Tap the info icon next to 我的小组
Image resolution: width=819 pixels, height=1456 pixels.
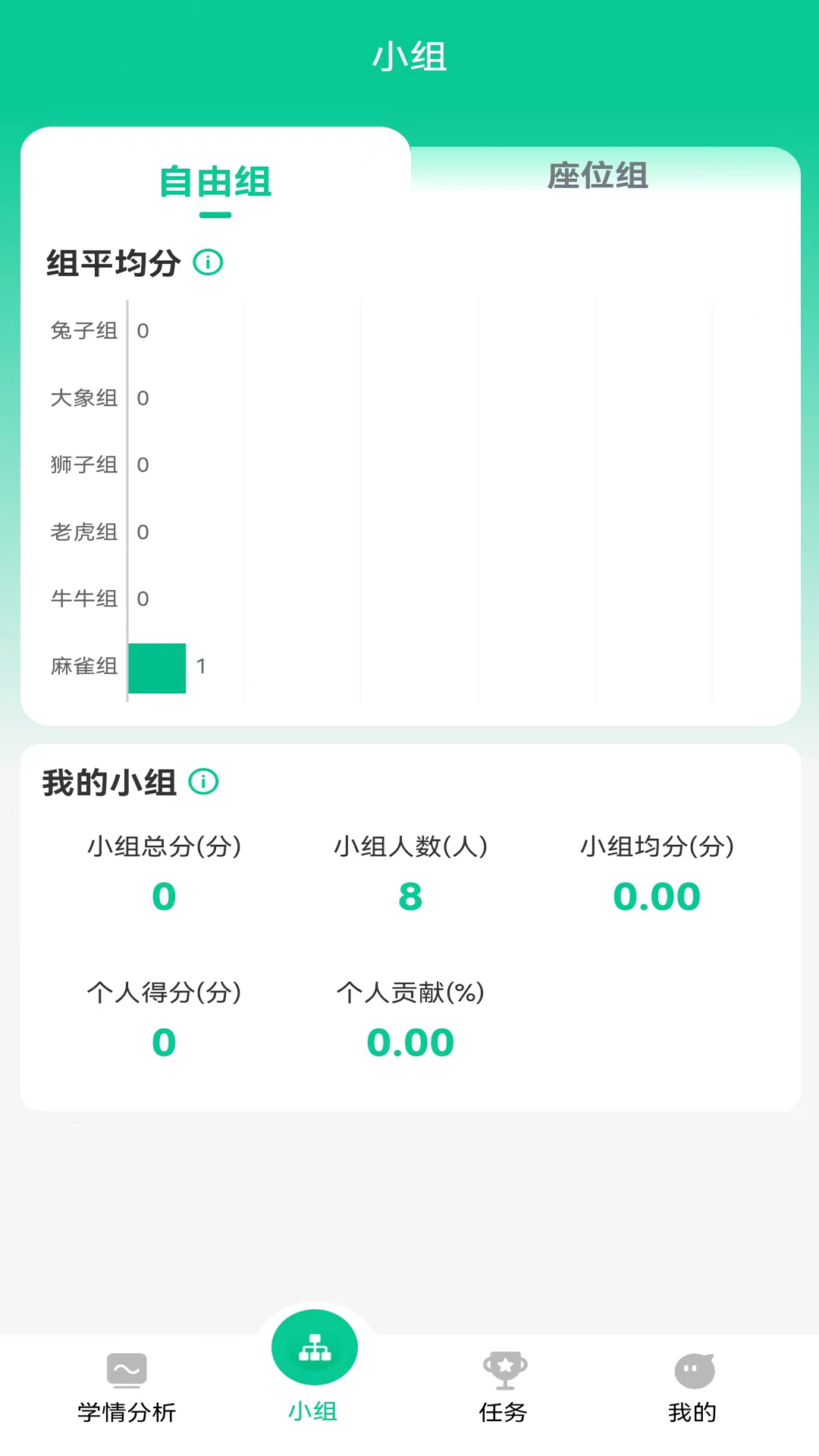click(203, 781)
